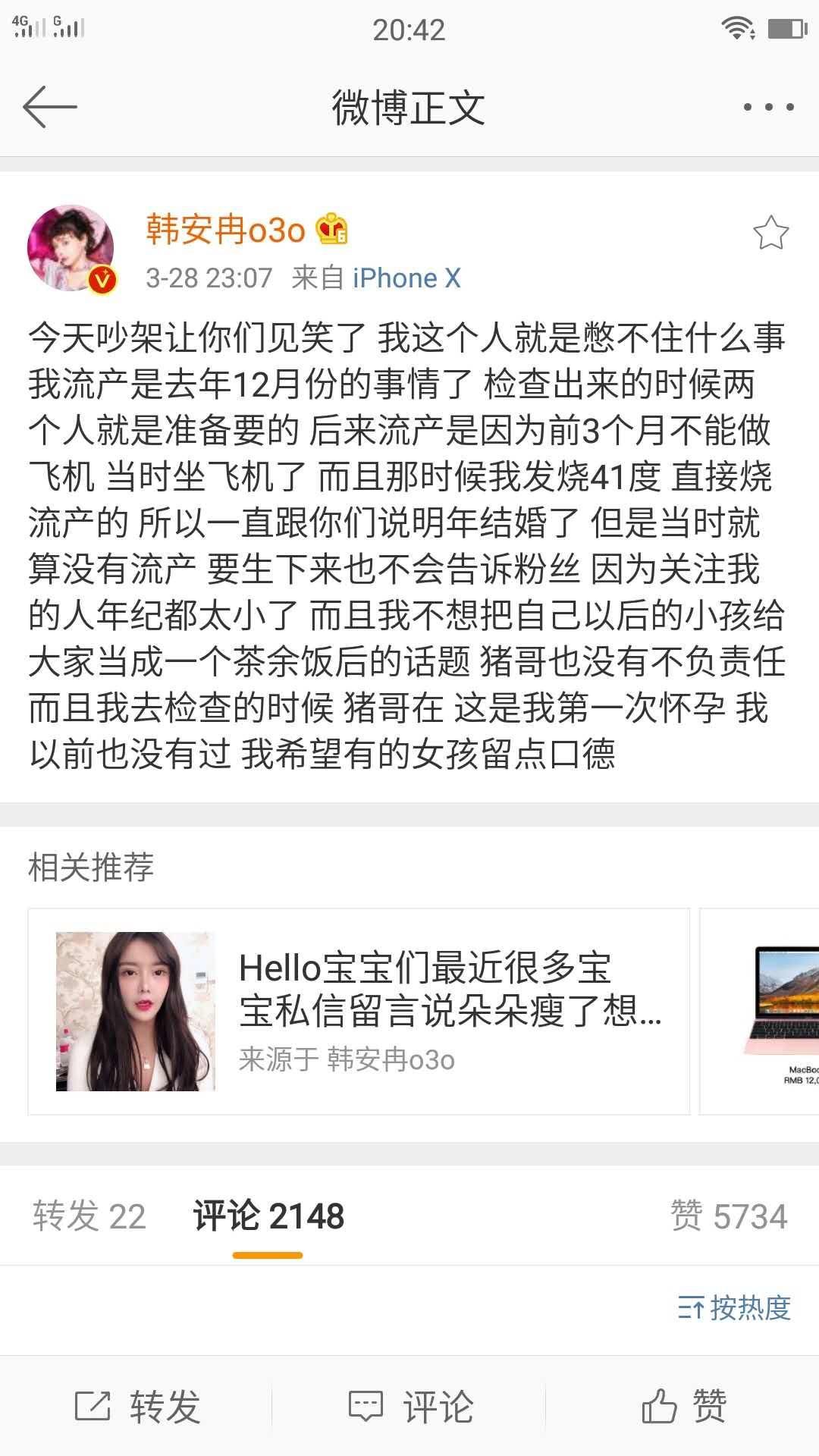Show the 赞 5734 likes list
The height and width of the screenshot is (1456, 819).
(x=729, y=1216)
